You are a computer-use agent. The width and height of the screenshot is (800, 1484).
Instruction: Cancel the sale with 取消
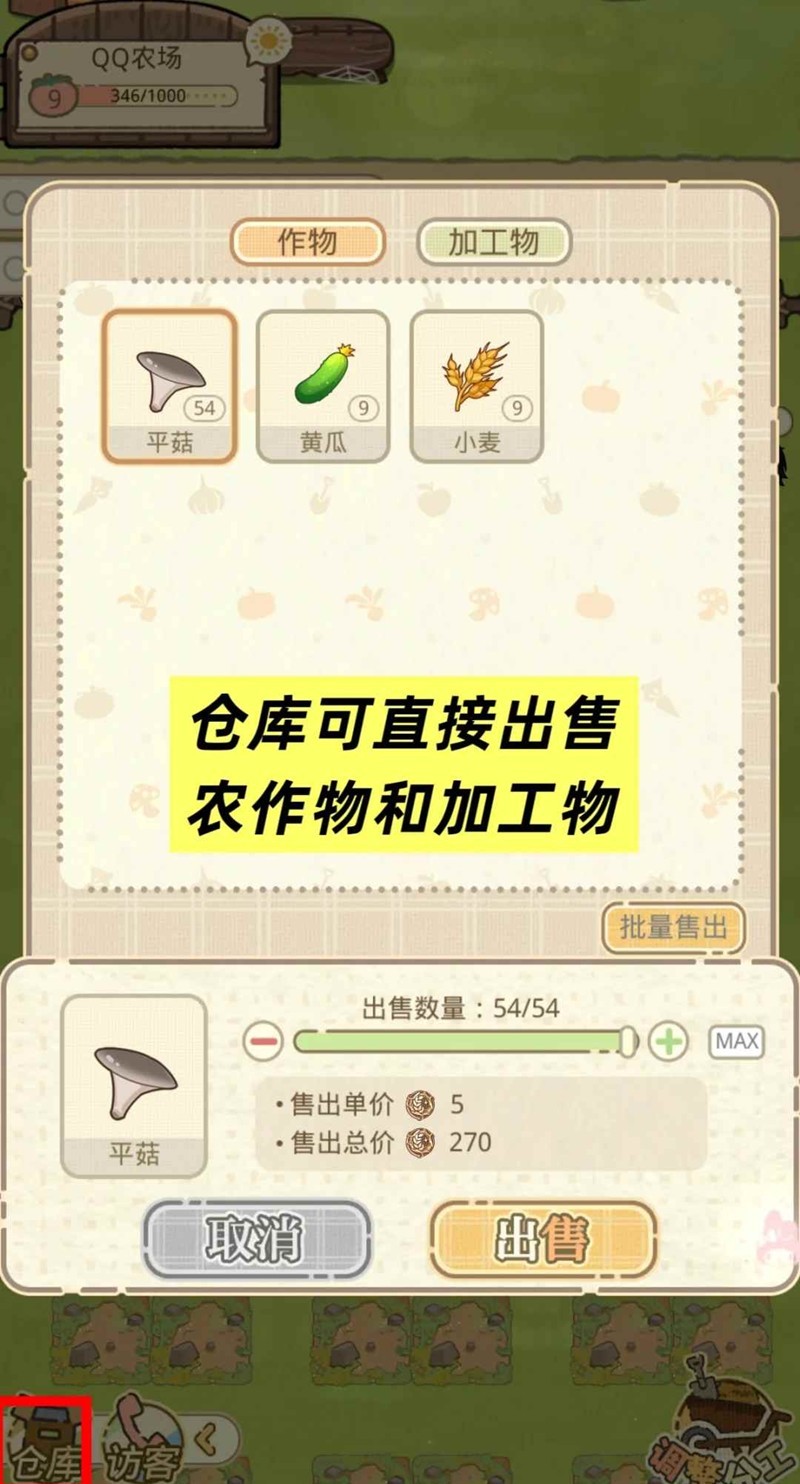coord(256,1239)
